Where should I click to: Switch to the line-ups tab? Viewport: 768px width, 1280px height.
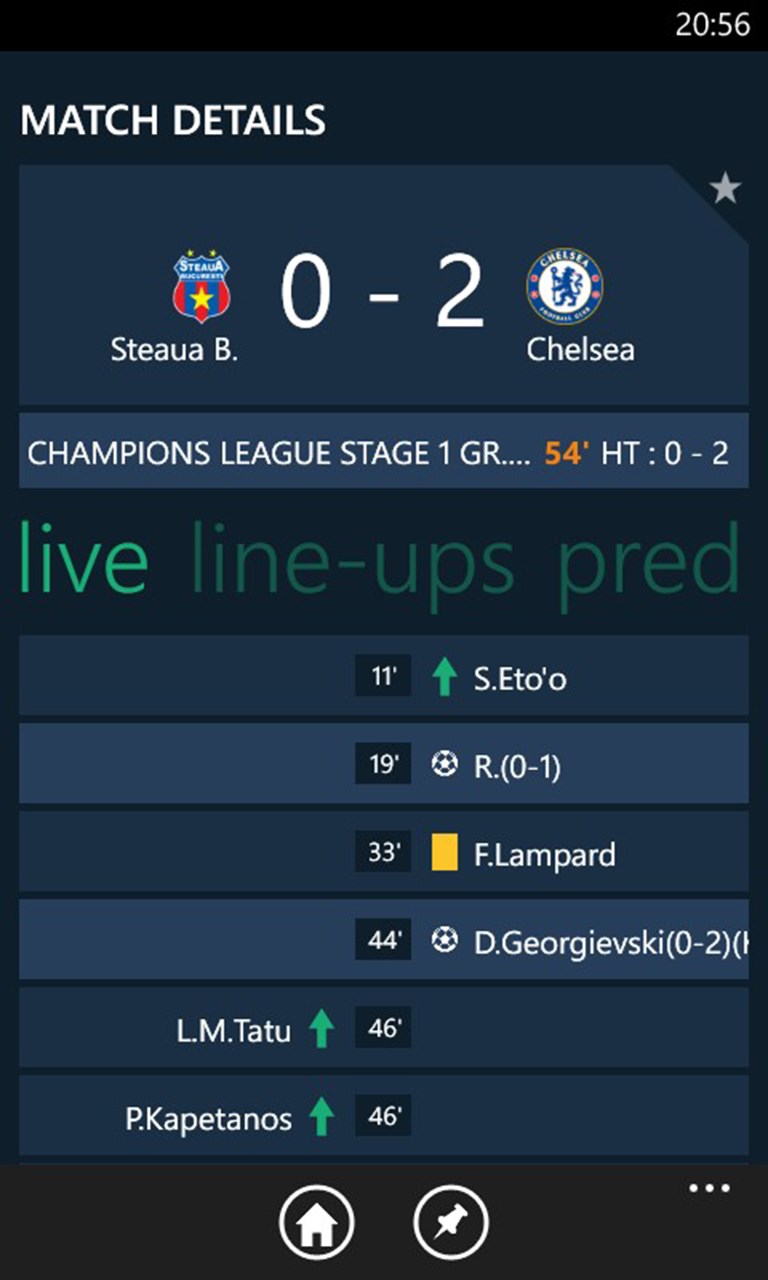pos(352,558)
